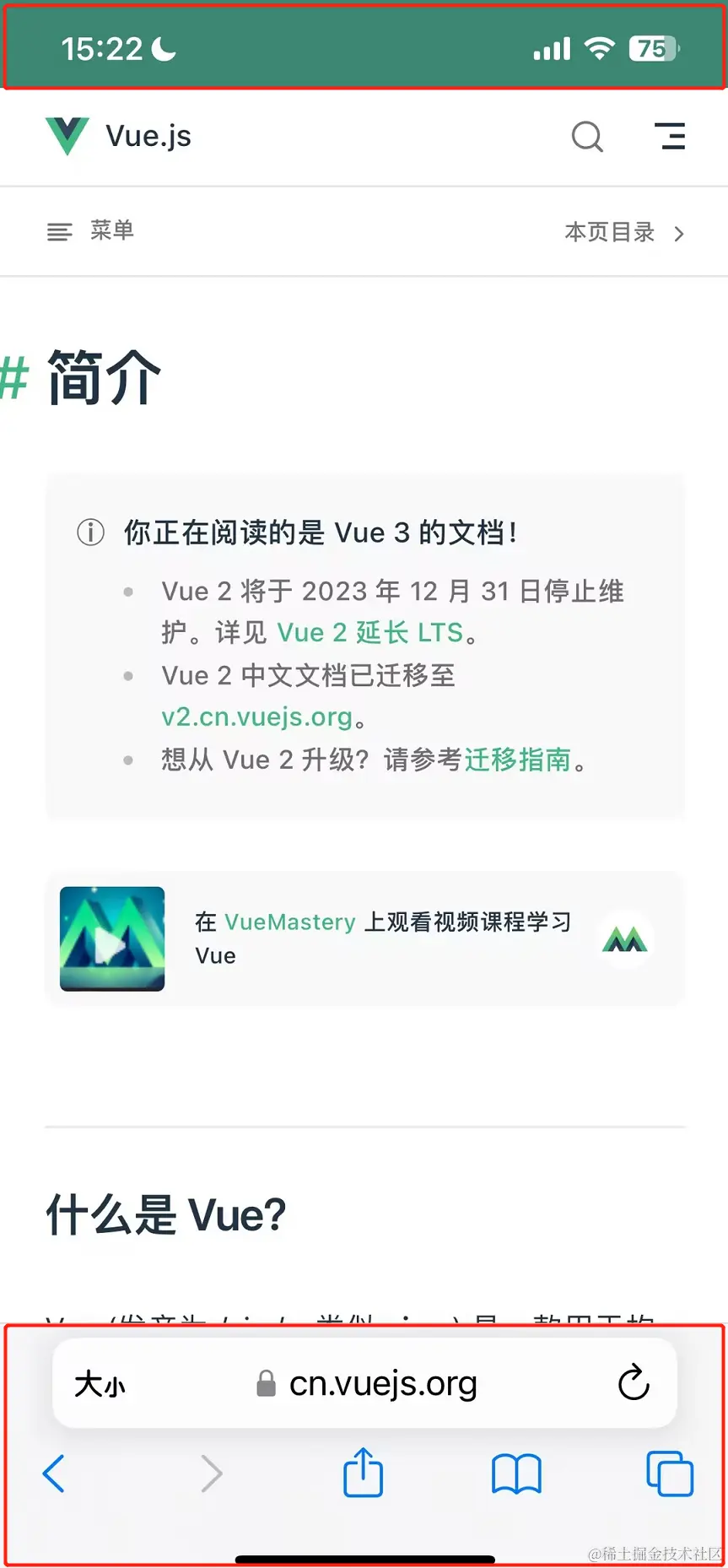The width and height of the screenshot is (728, 1568).
Task: Tap the cn.vuejs.org address bar
Action: 383,1384
